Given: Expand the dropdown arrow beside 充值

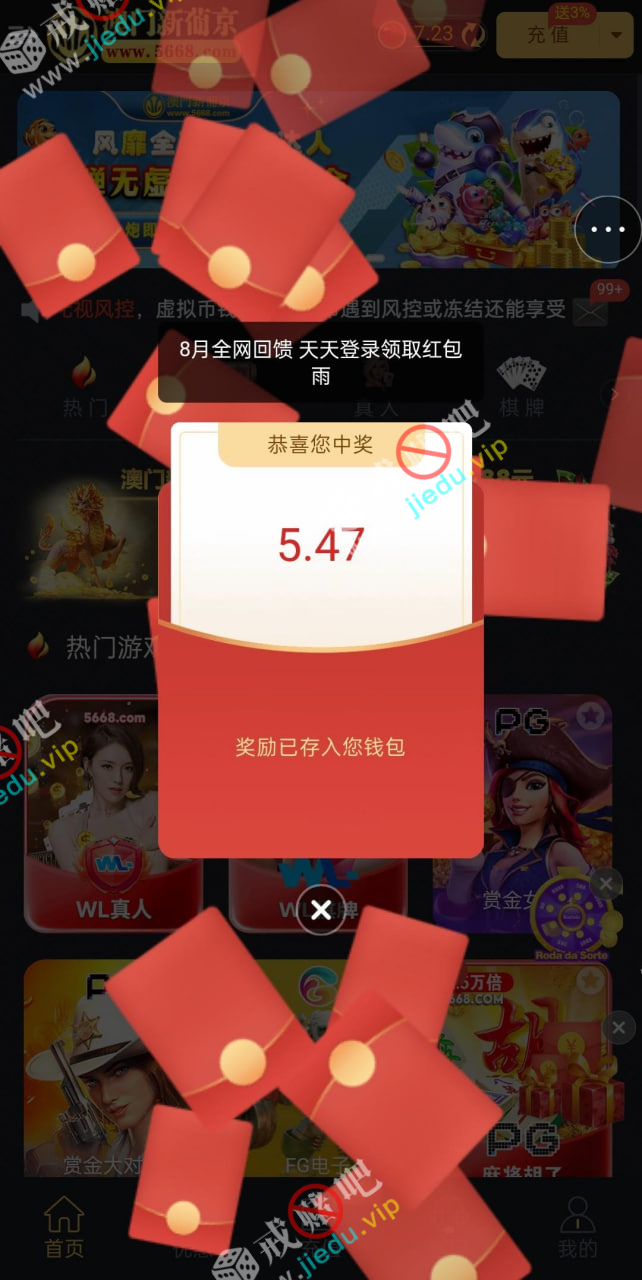Looking at the screenshot, I should pyautogui.click(x=615, y=35).
